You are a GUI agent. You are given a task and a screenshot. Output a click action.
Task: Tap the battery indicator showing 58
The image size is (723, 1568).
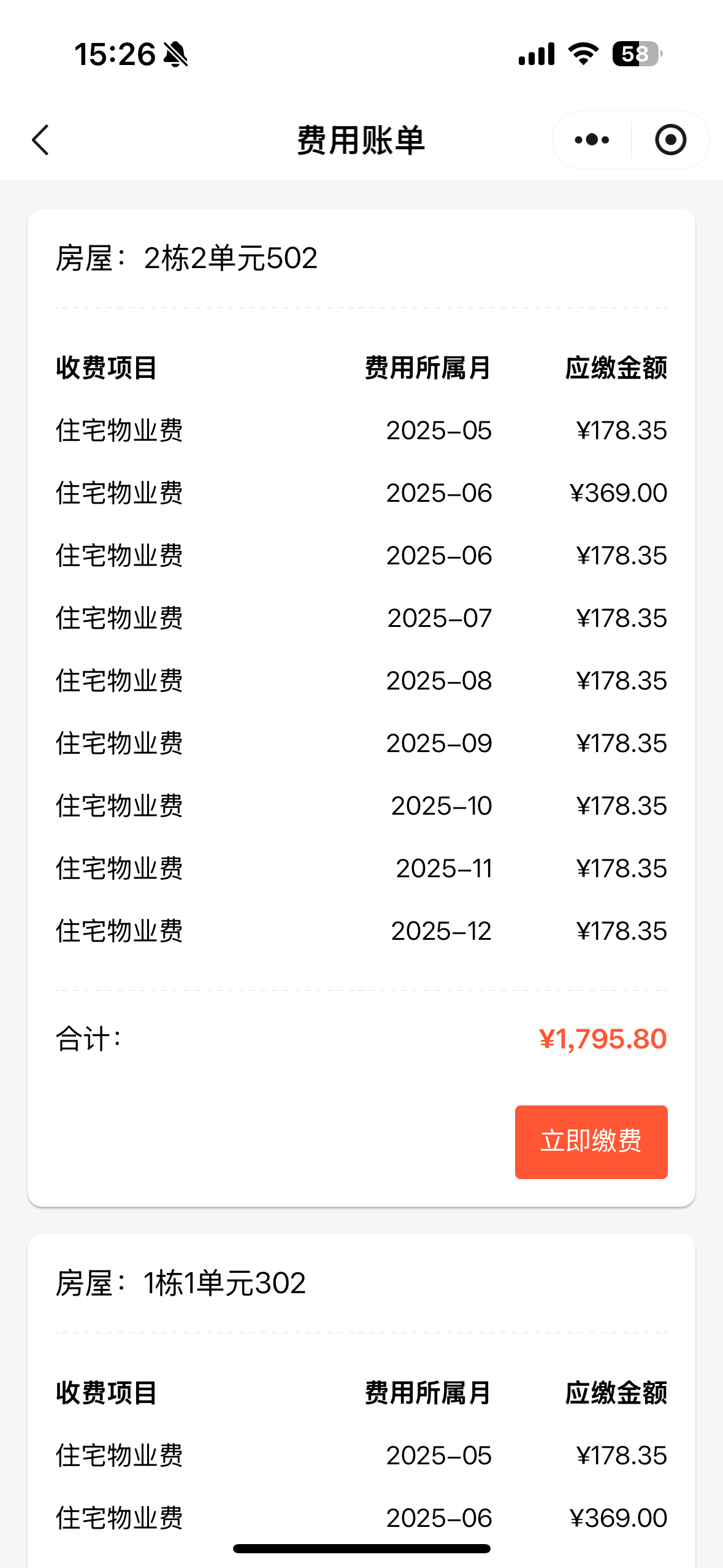(x=635, y=54)
